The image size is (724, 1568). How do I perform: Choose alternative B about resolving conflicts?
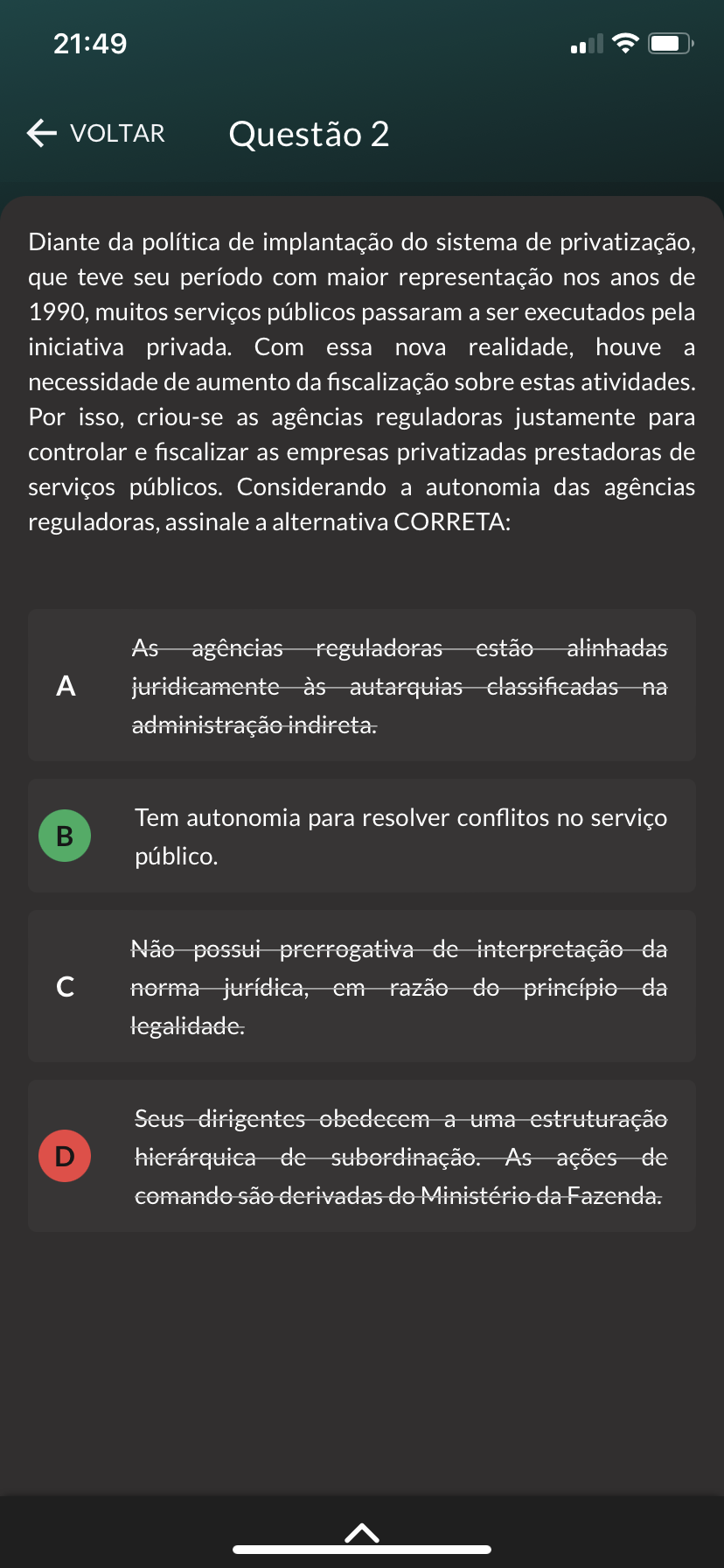[361, 836]
